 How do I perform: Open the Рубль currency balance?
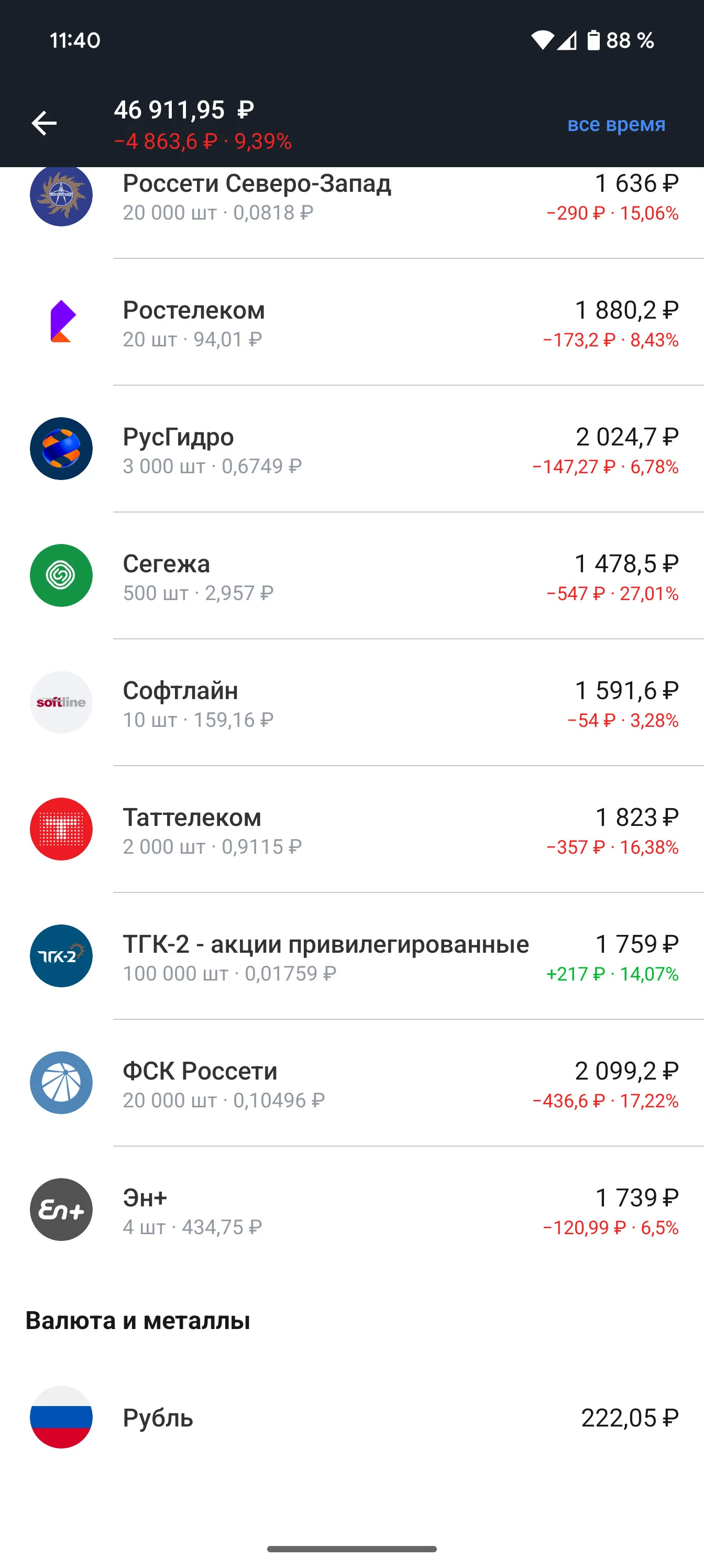point(351,1418)
